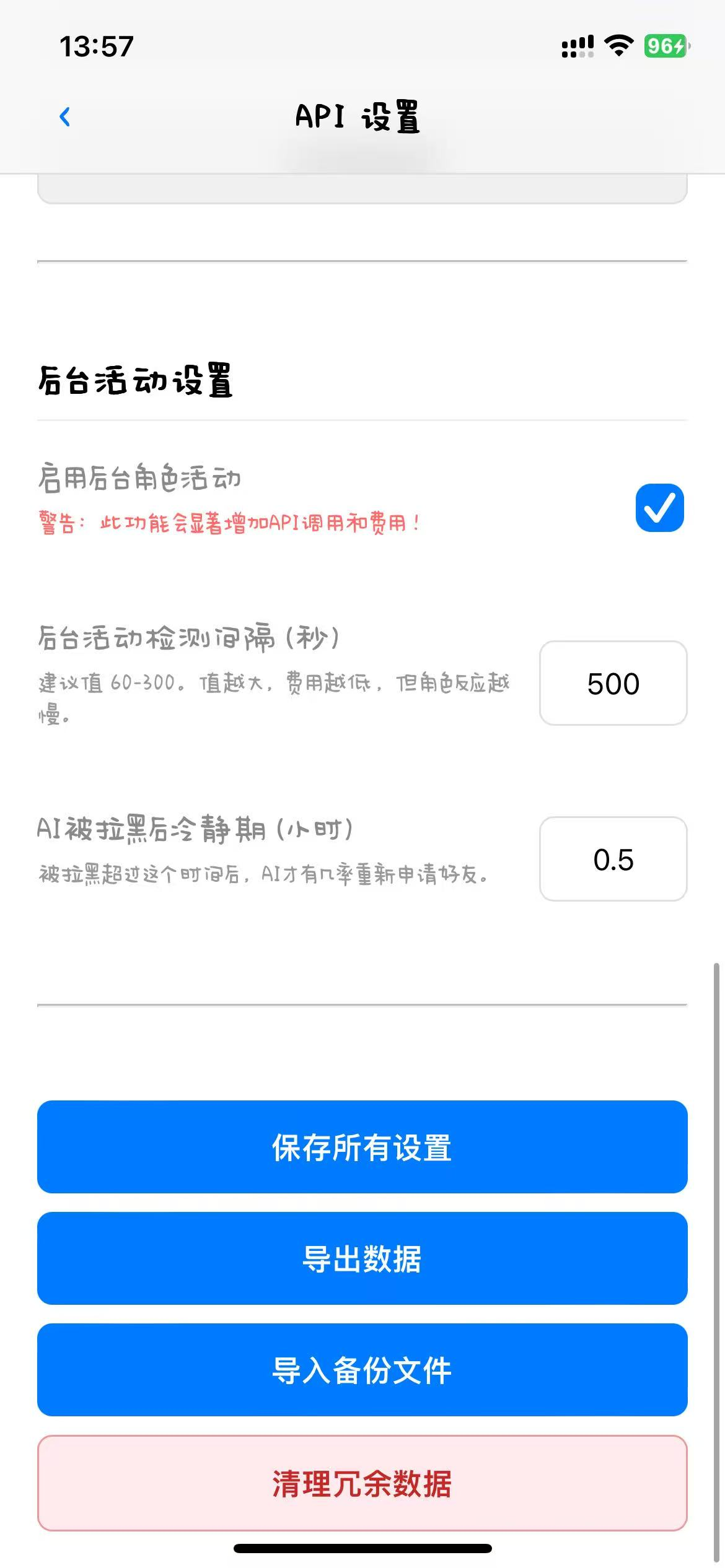Tap the 保存所有设置 button

point(362,1147)
